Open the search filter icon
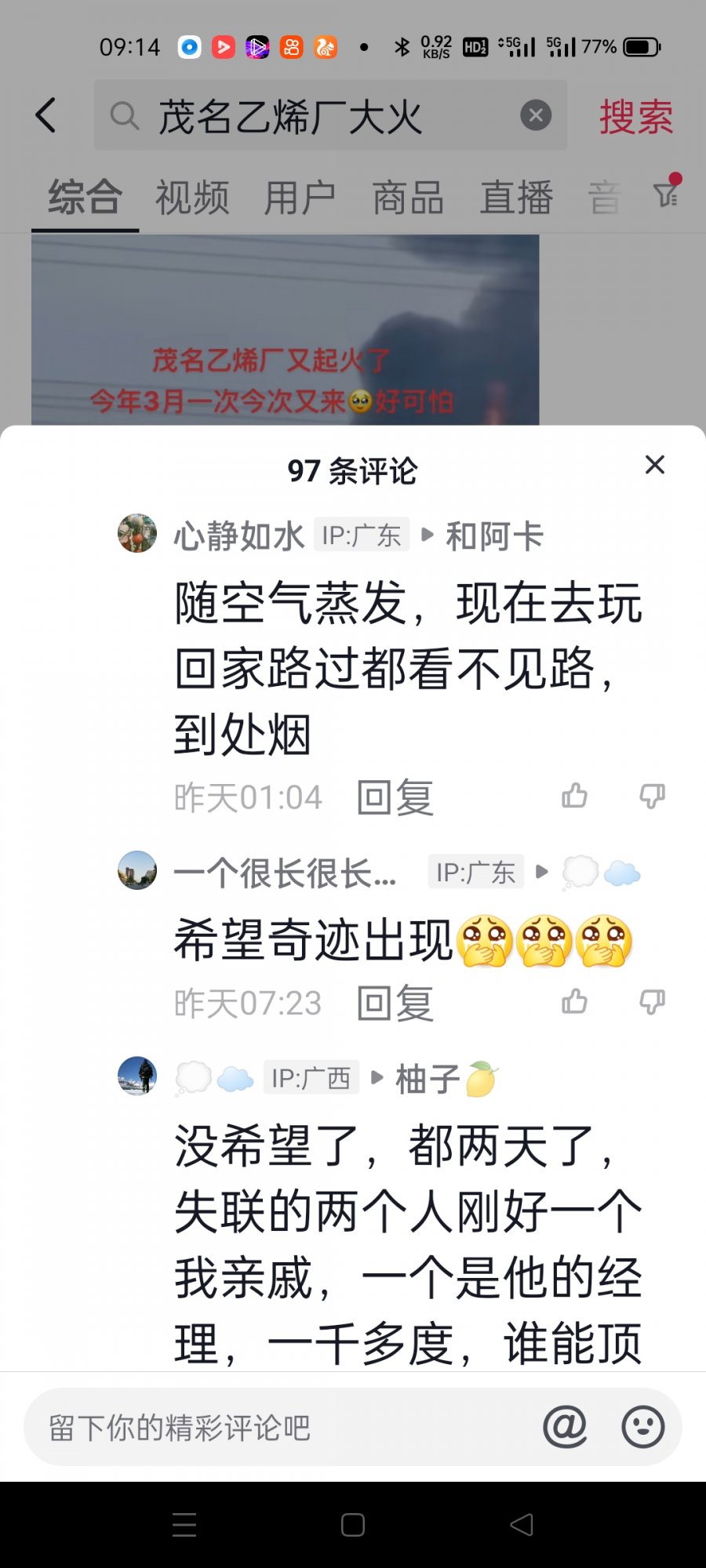 pos(667,192)
